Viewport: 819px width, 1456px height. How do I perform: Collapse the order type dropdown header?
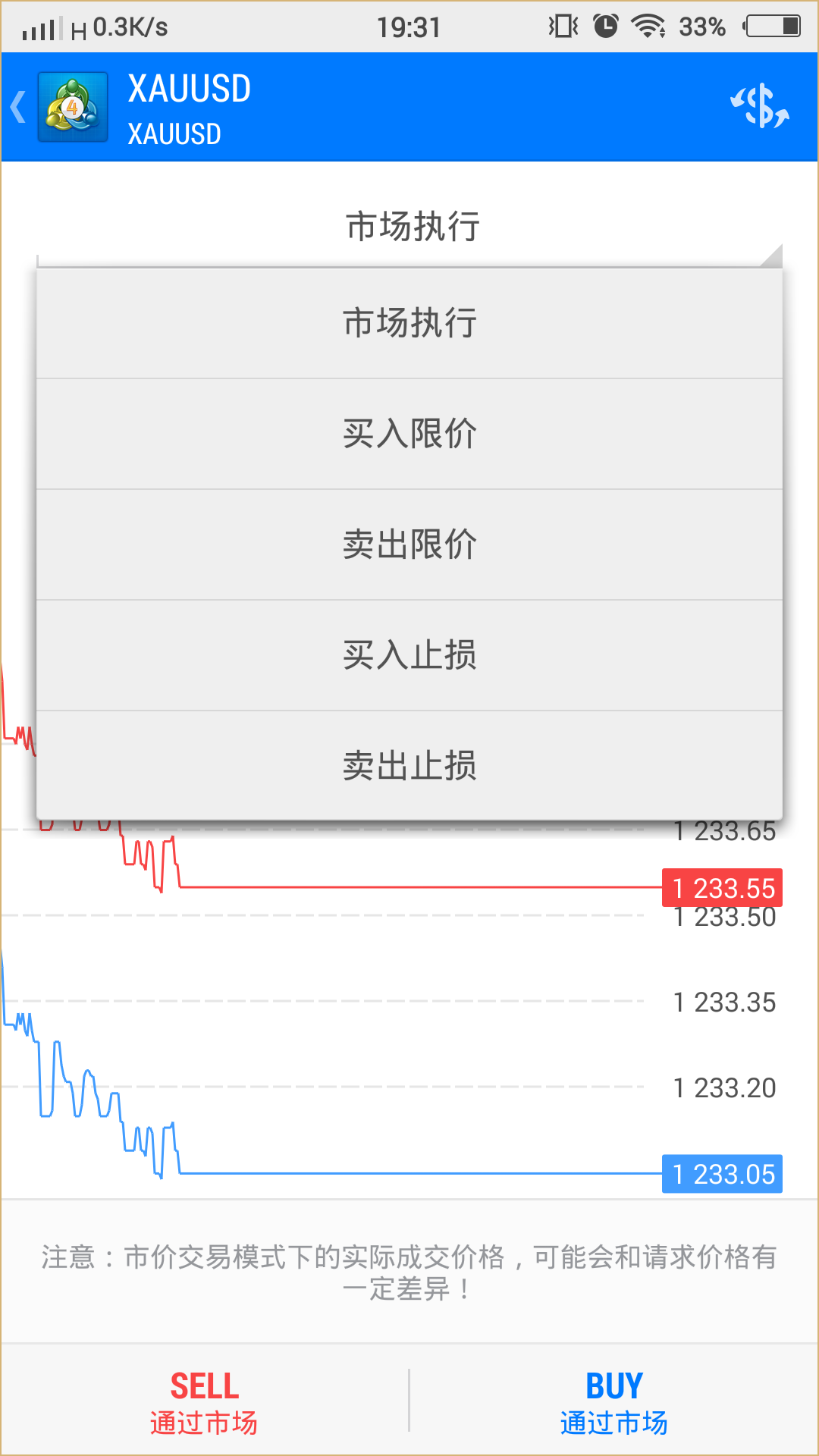409,226
